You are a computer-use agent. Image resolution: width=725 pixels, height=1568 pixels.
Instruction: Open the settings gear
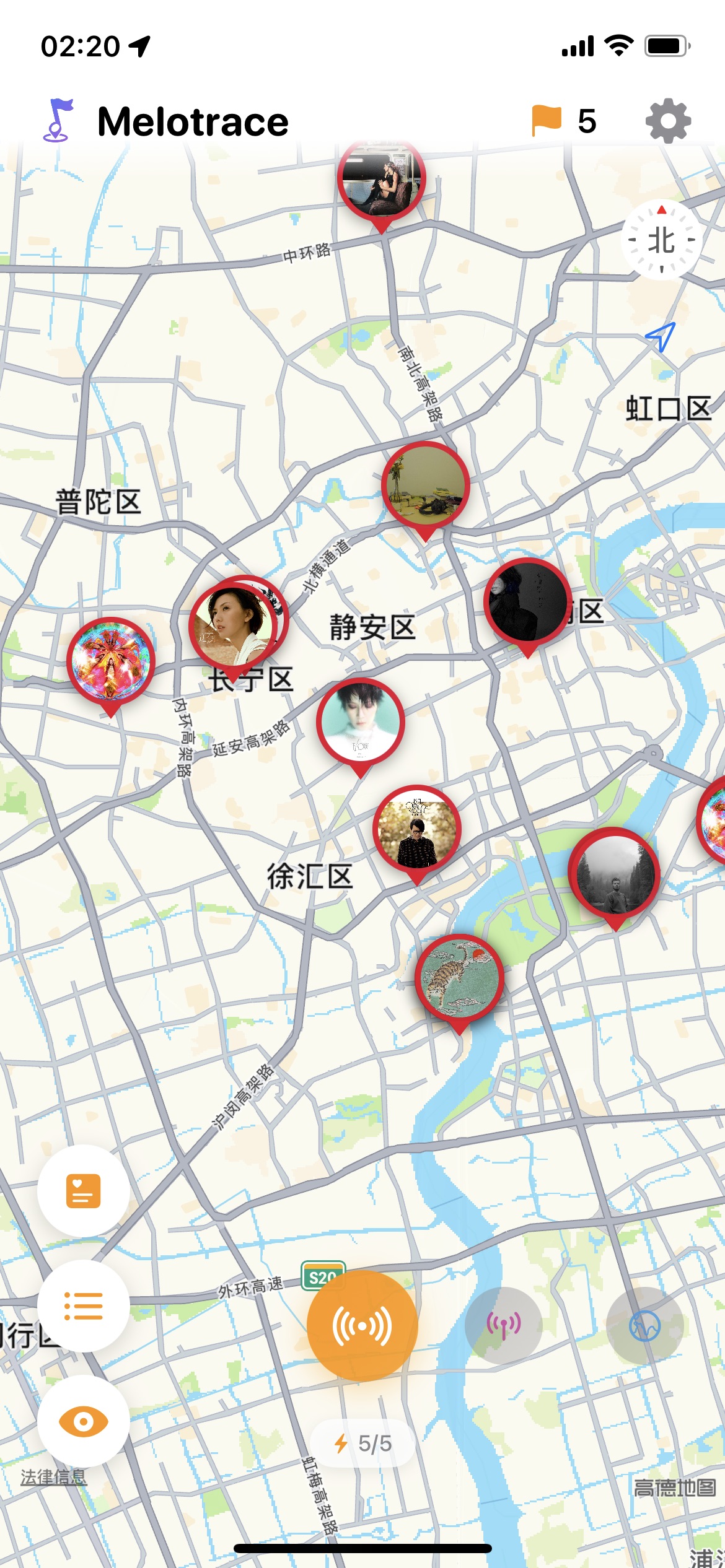coord(667,121)
